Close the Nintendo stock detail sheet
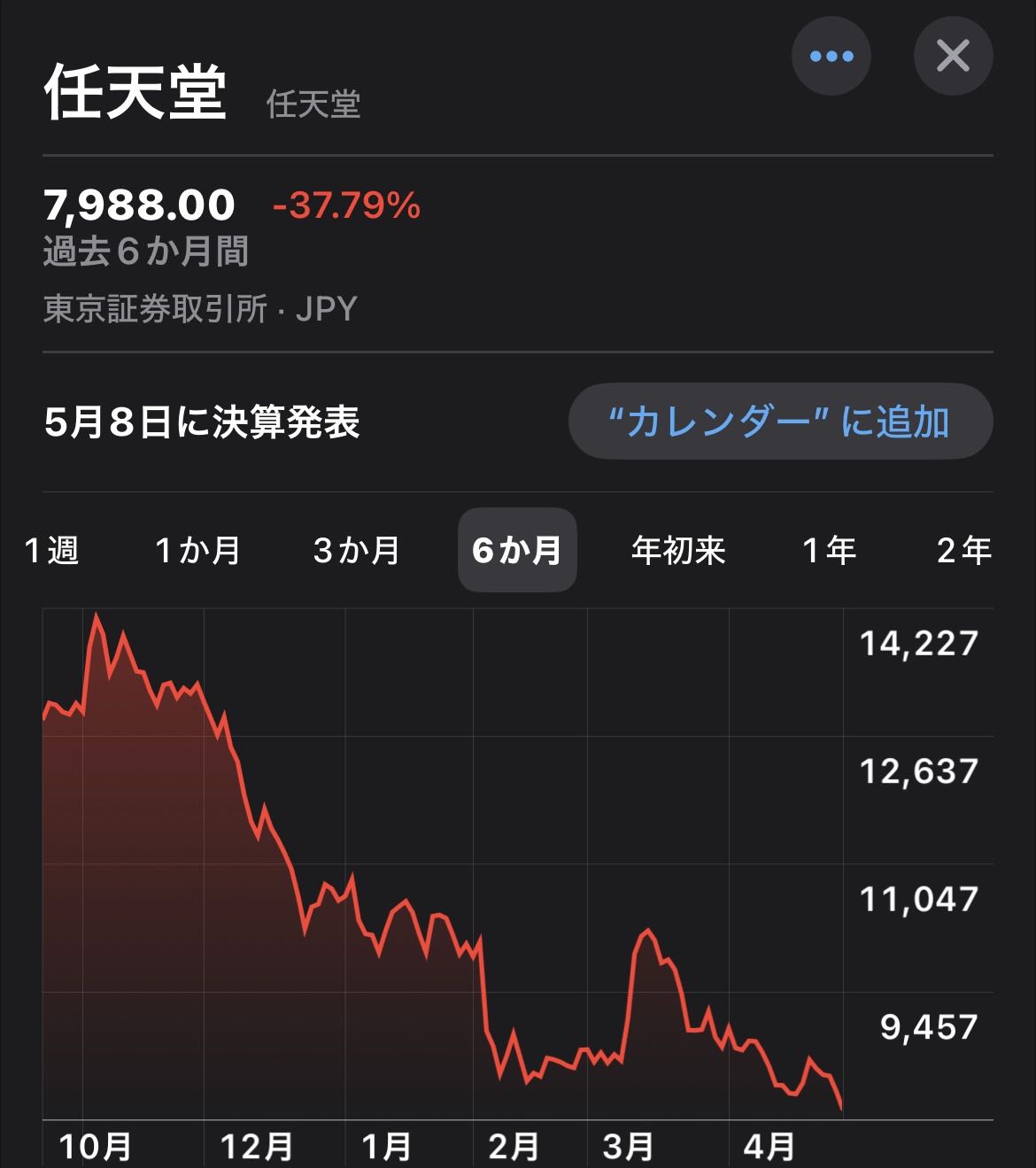 (x=953, y=57)
